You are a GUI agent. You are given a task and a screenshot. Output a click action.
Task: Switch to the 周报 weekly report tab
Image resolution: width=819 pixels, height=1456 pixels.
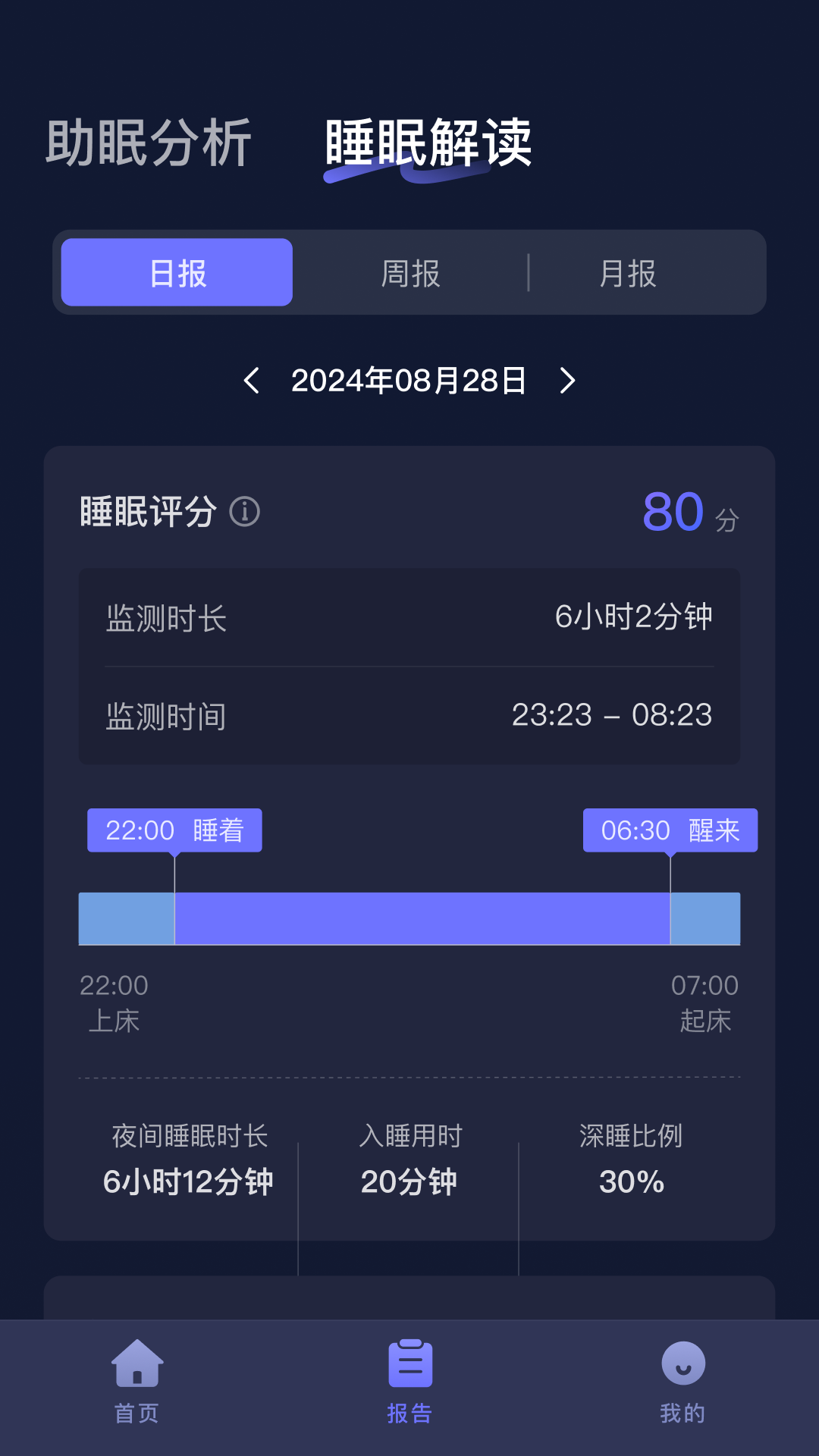(x=410, y=272)
